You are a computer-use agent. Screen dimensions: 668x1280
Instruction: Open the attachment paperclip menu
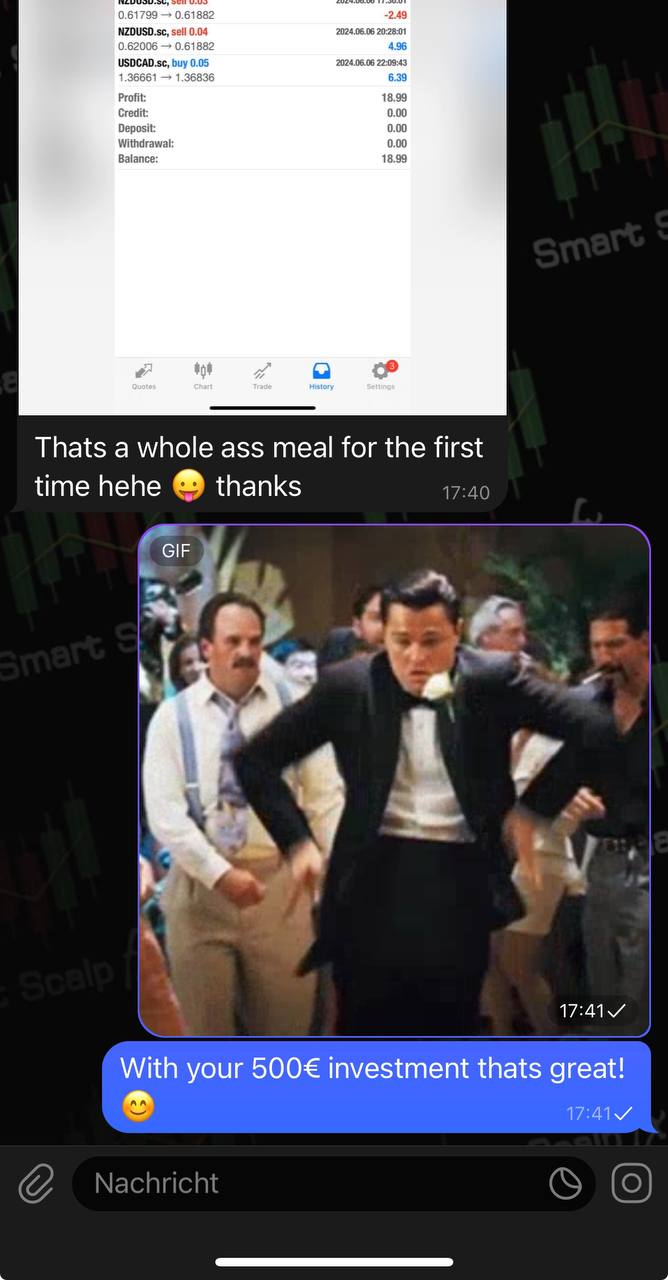(36, 1184)
